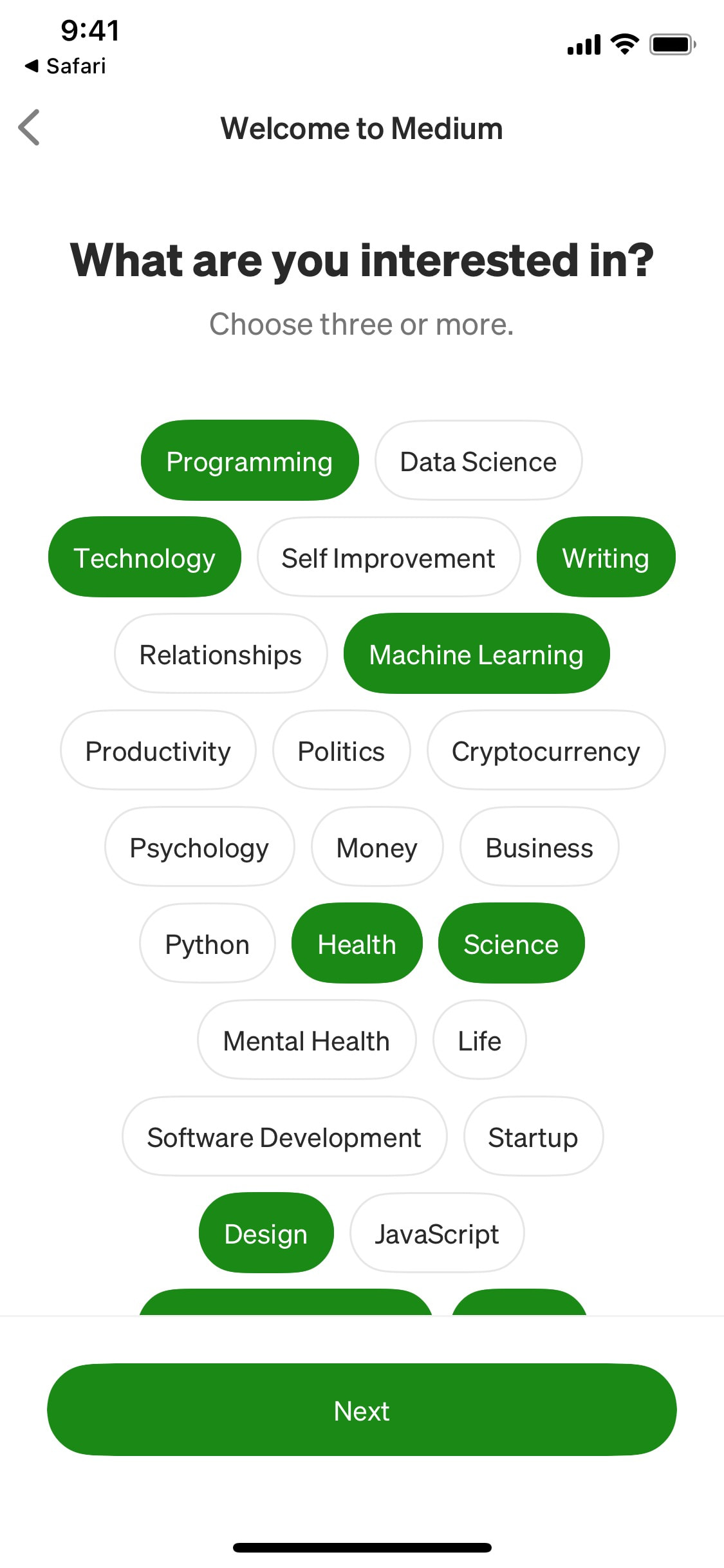Choose the Mental Health topic
This screenshot has width=724, height=1568.
coord(306,1040)
